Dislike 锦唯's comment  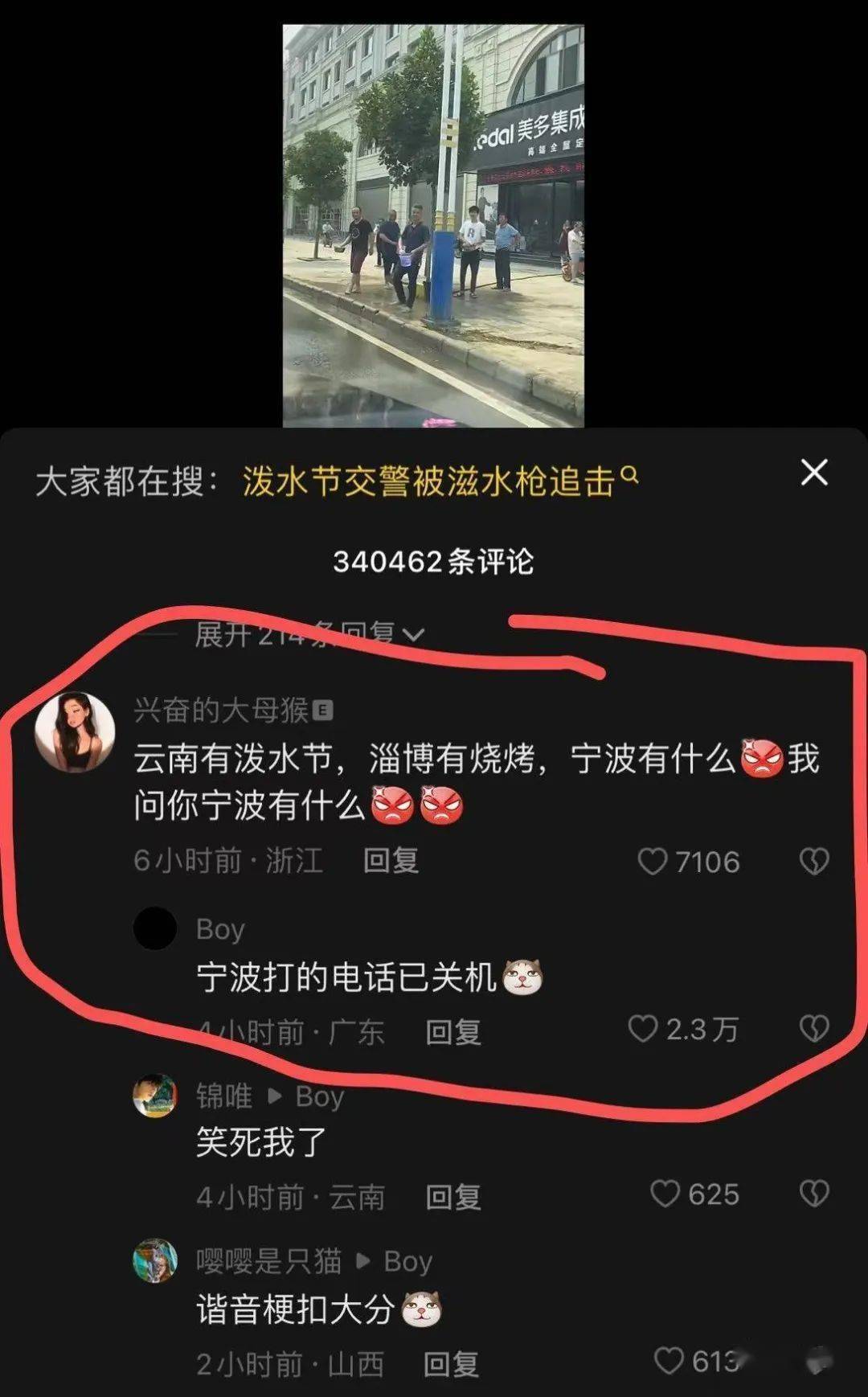pyautogui.click(x=814, y=1194)
